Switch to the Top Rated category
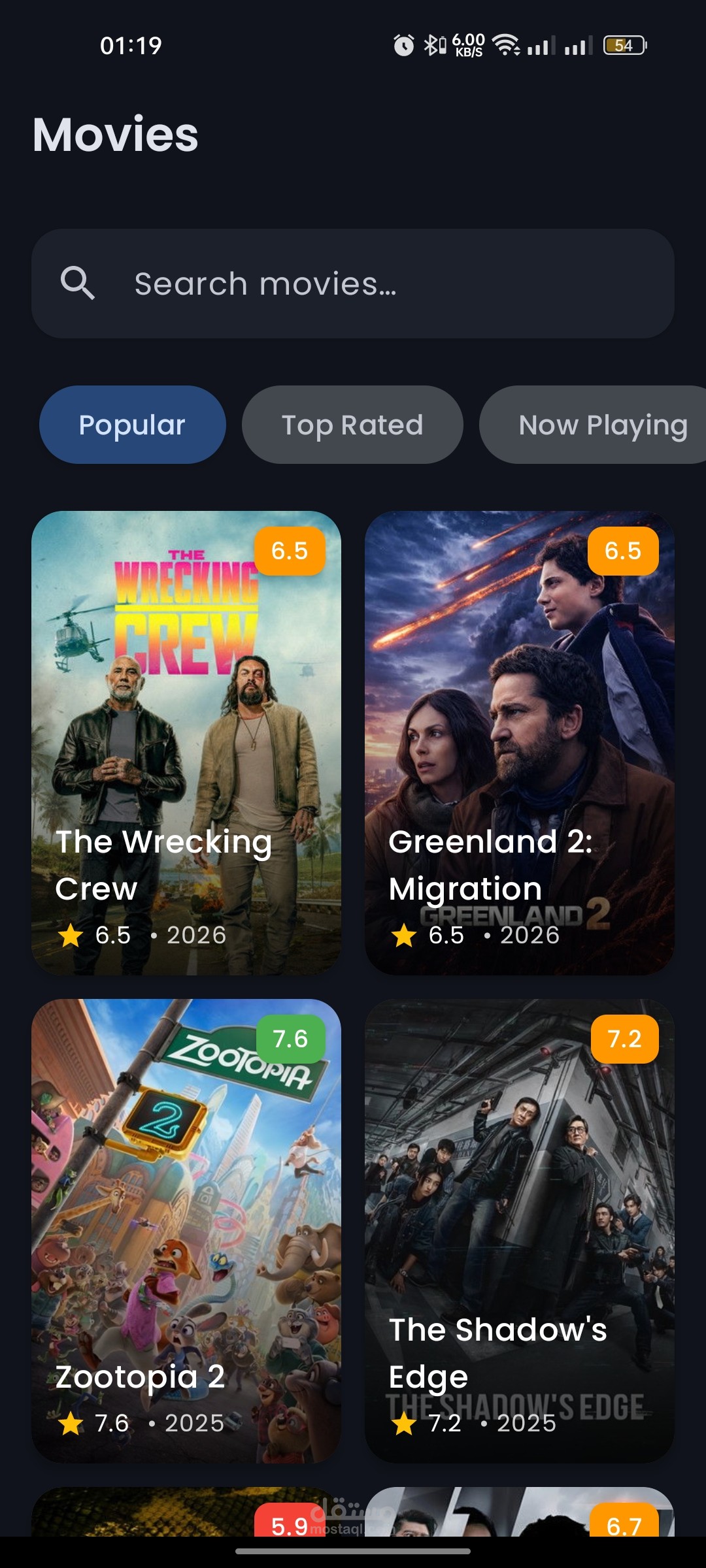Viewport: 706px width, 1568px height. click(x=352, y=425)
